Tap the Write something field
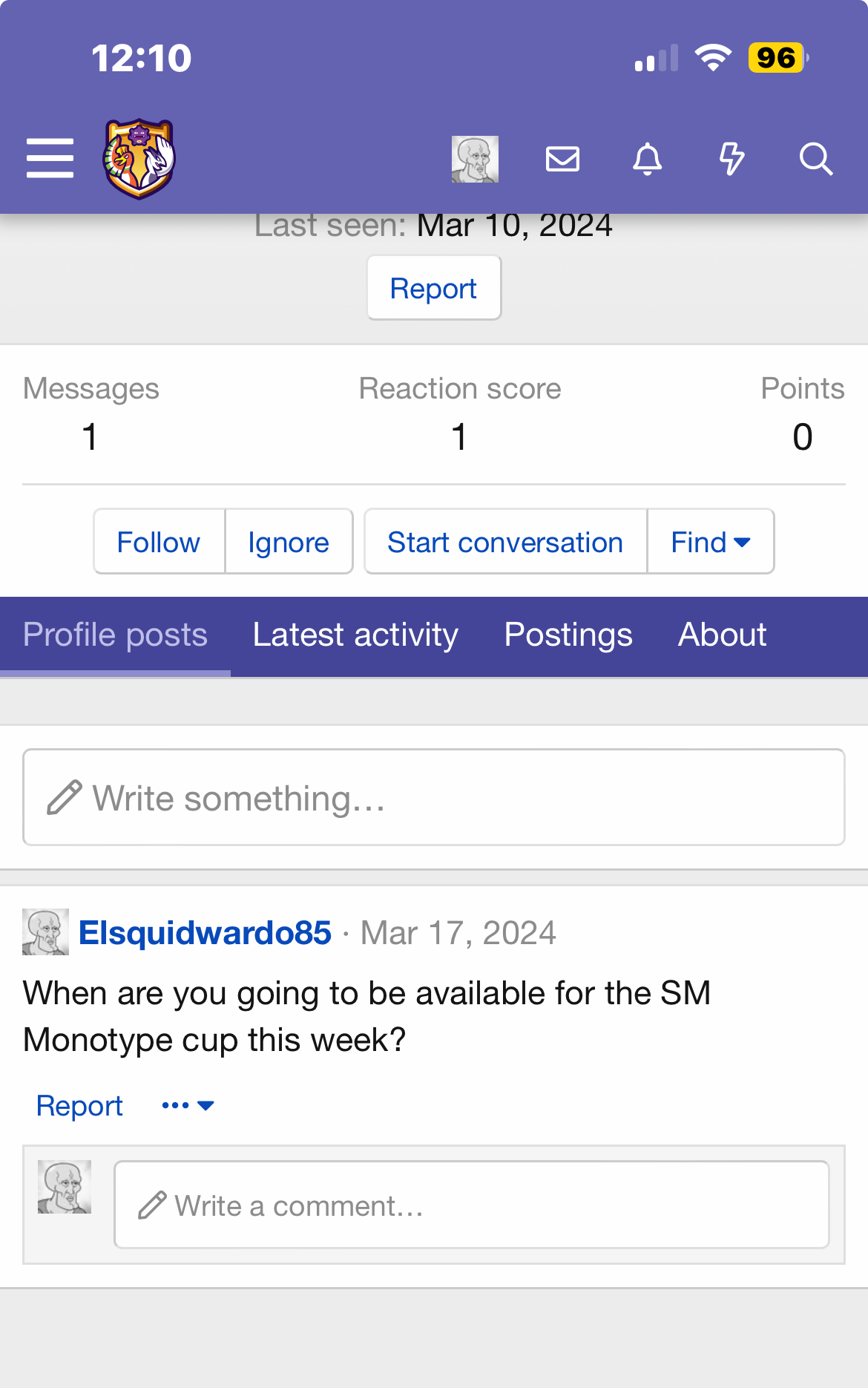The image size is (868, 1388). coord(434,798)
